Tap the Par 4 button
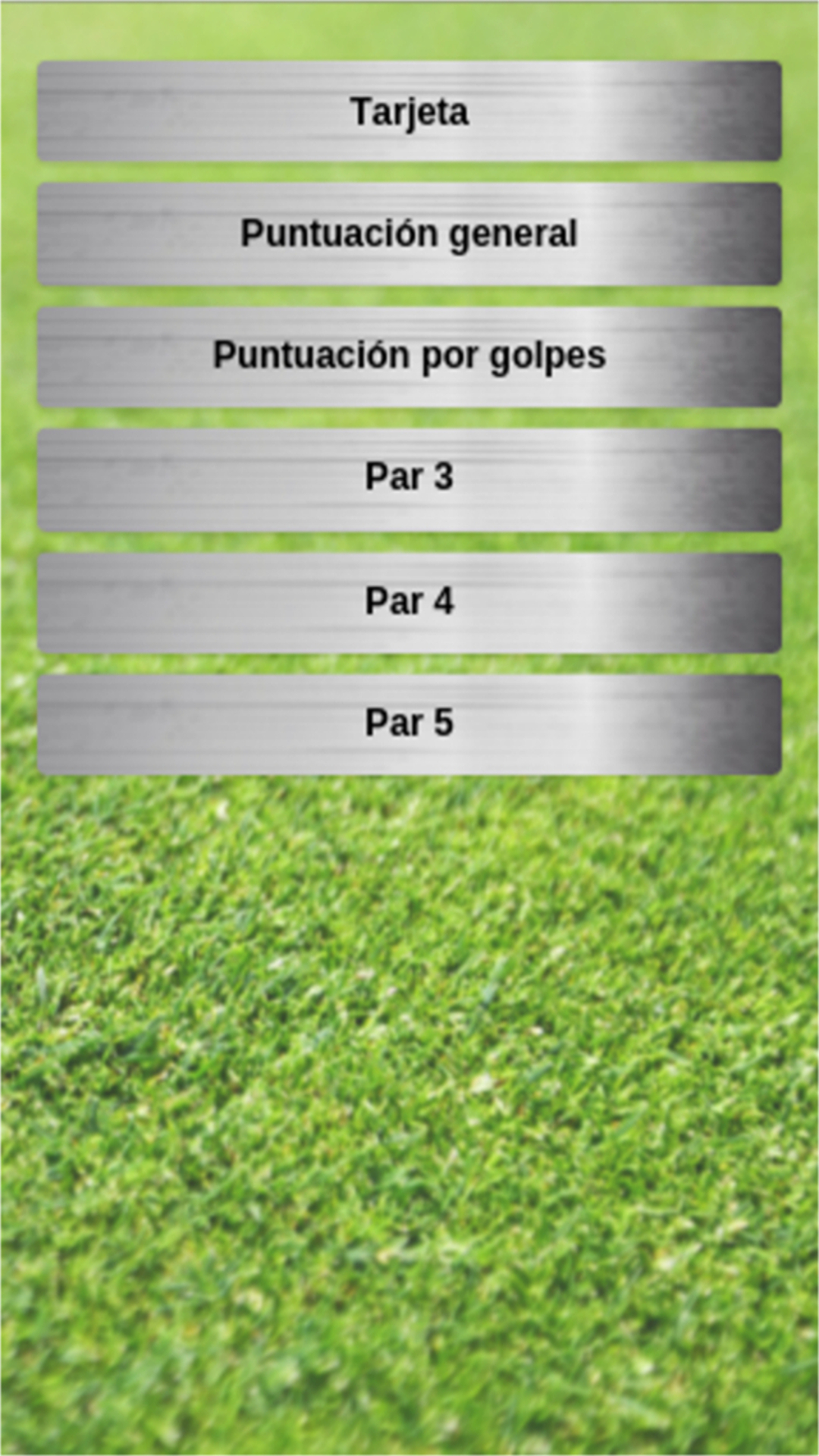Screen dimensions: 819x1456 coord(409,603)
